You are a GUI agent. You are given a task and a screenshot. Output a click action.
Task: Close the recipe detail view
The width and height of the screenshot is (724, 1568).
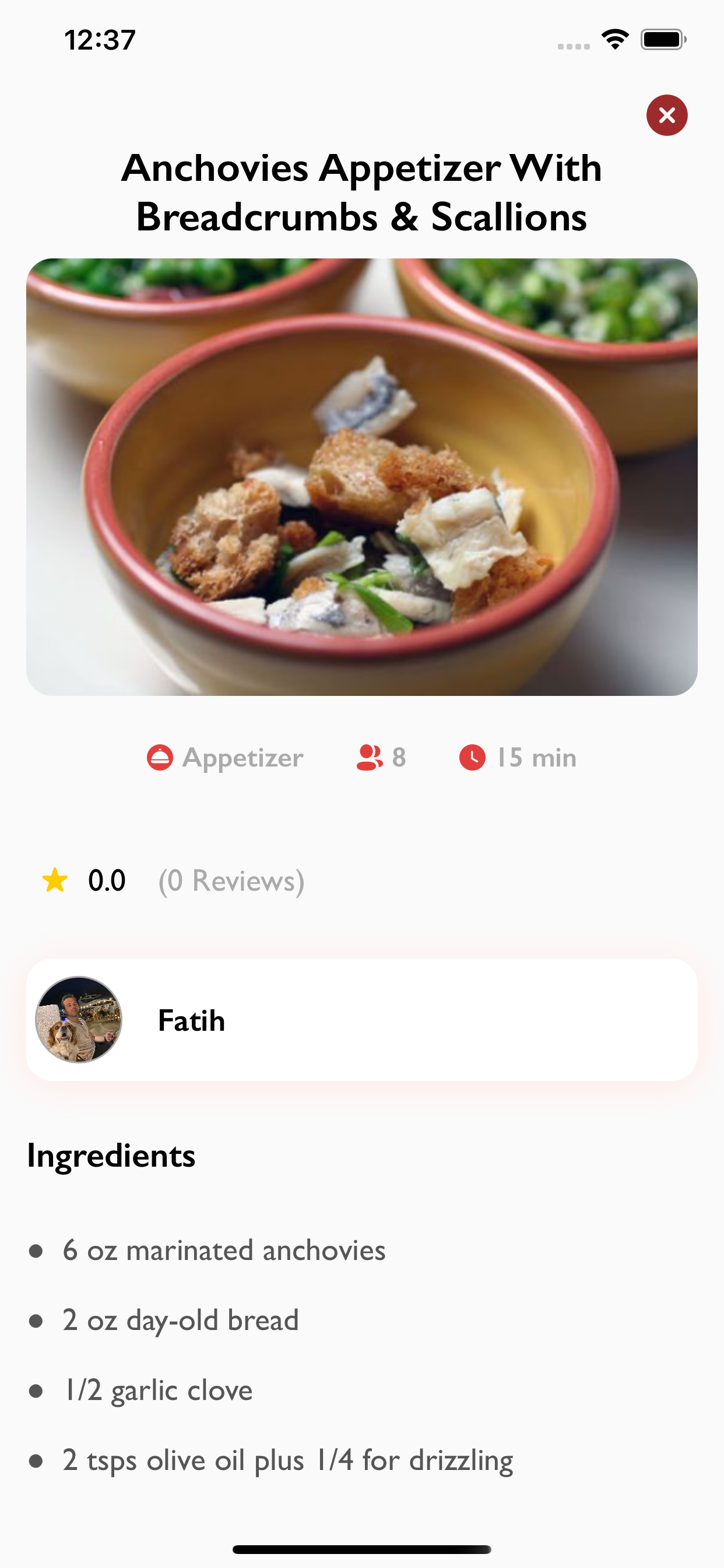pyautogui.click(x=666, y=115)
